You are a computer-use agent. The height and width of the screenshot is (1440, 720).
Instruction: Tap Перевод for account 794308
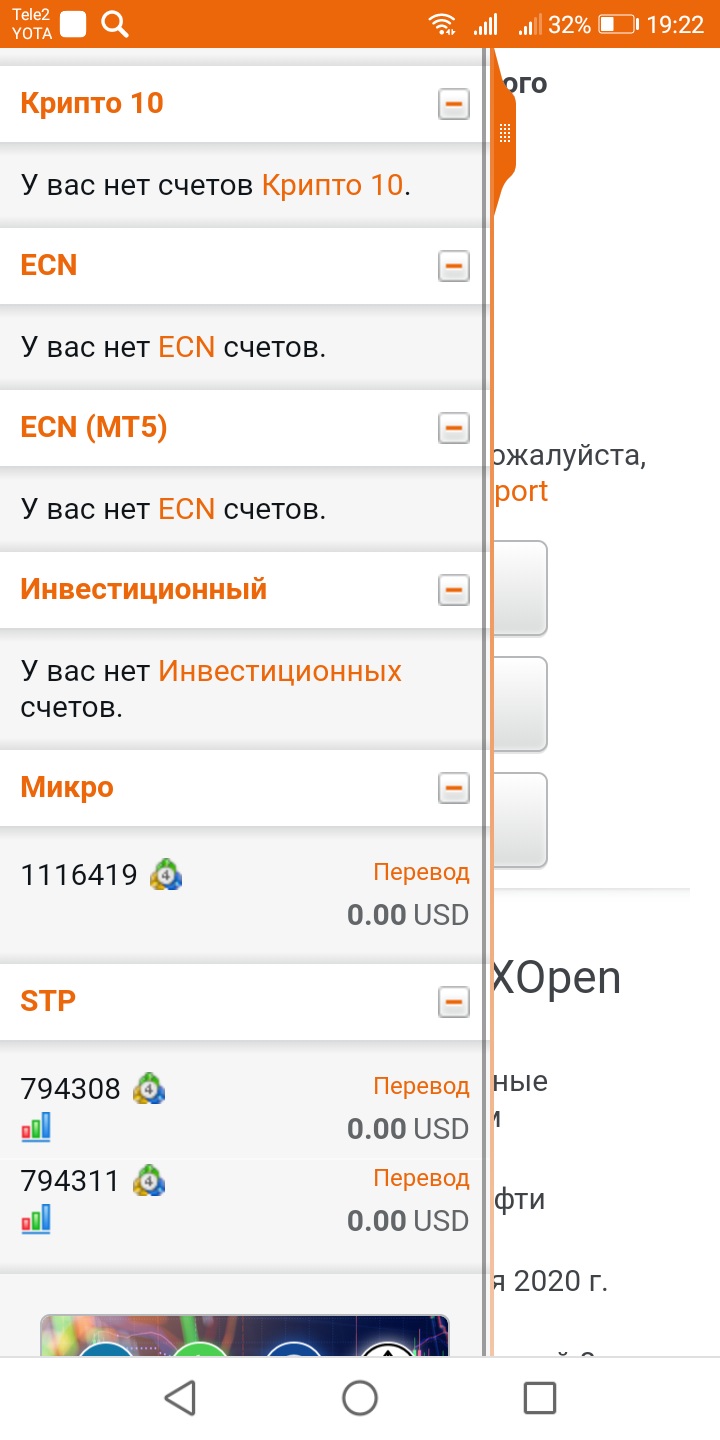coord(421,1086)
